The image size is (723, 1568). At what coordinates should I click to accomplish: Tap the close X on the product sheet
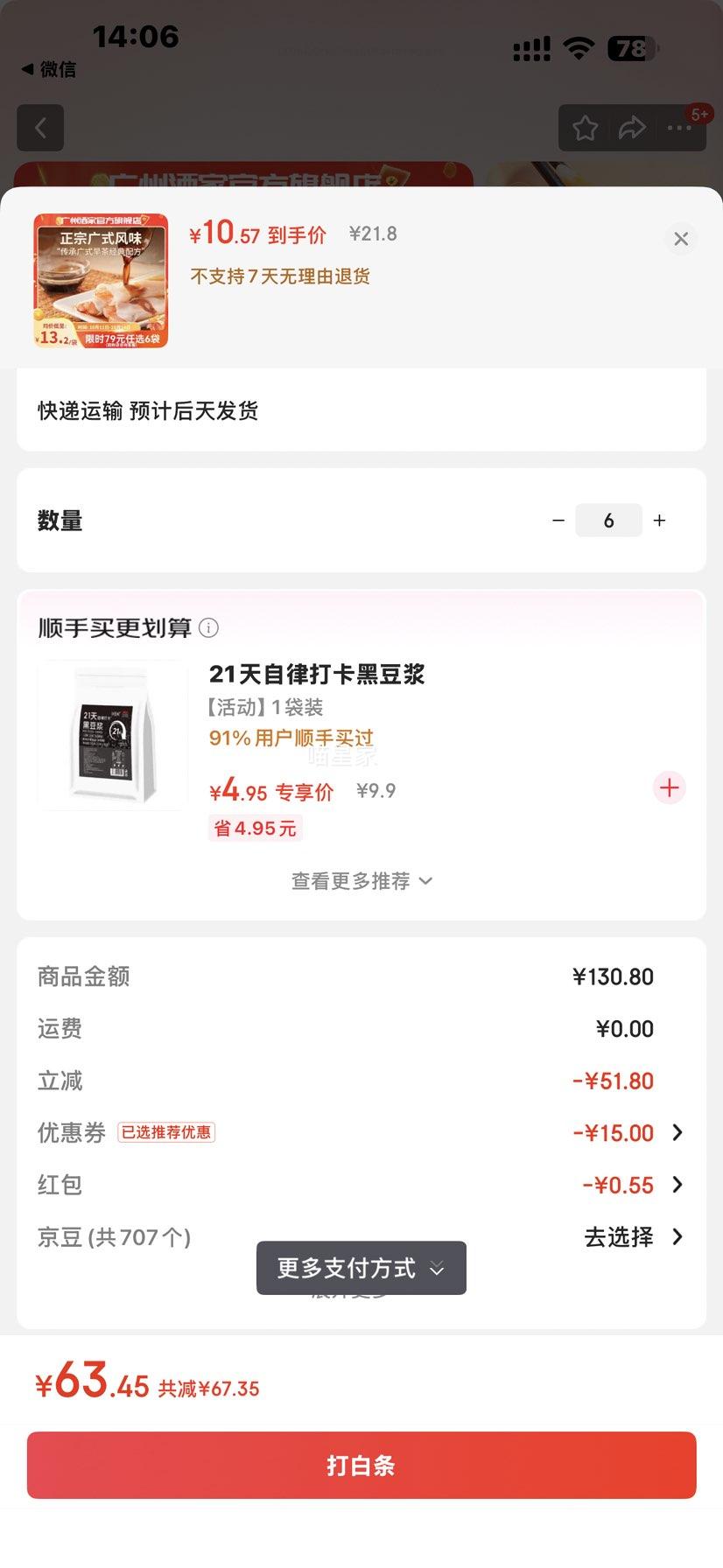pyautogui.click(x=681, y=238)
